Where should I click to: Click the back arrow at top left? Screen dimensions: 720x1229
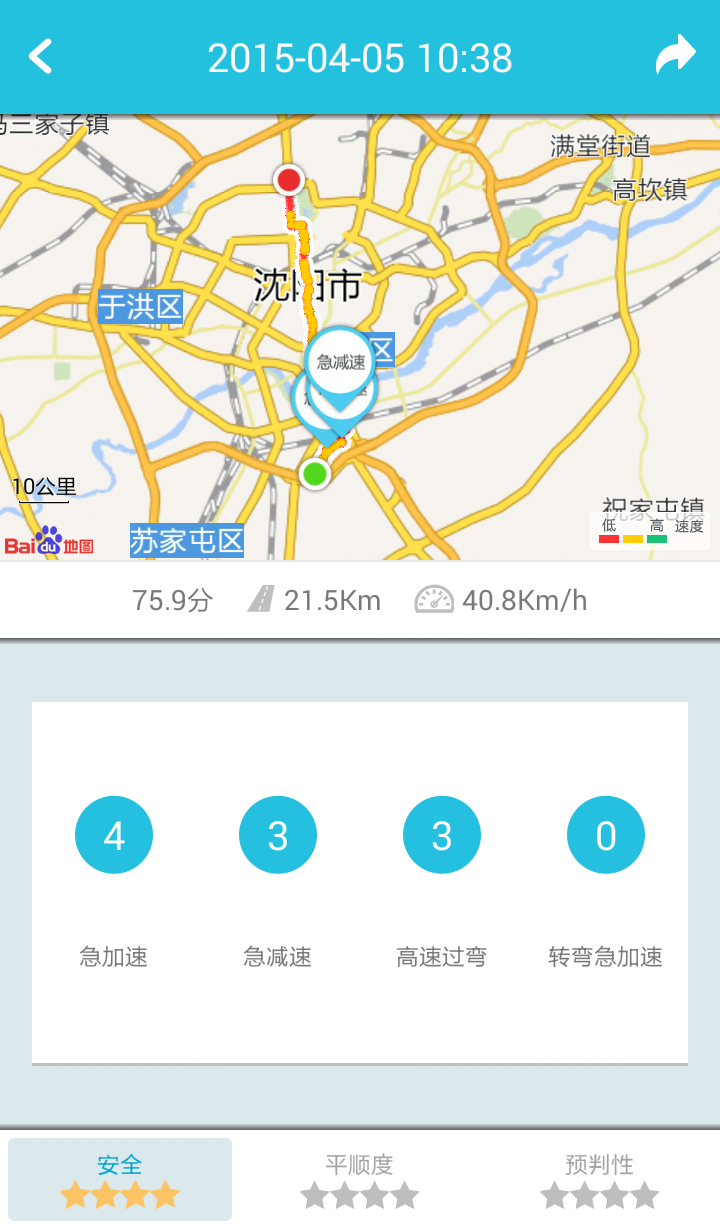41,56
